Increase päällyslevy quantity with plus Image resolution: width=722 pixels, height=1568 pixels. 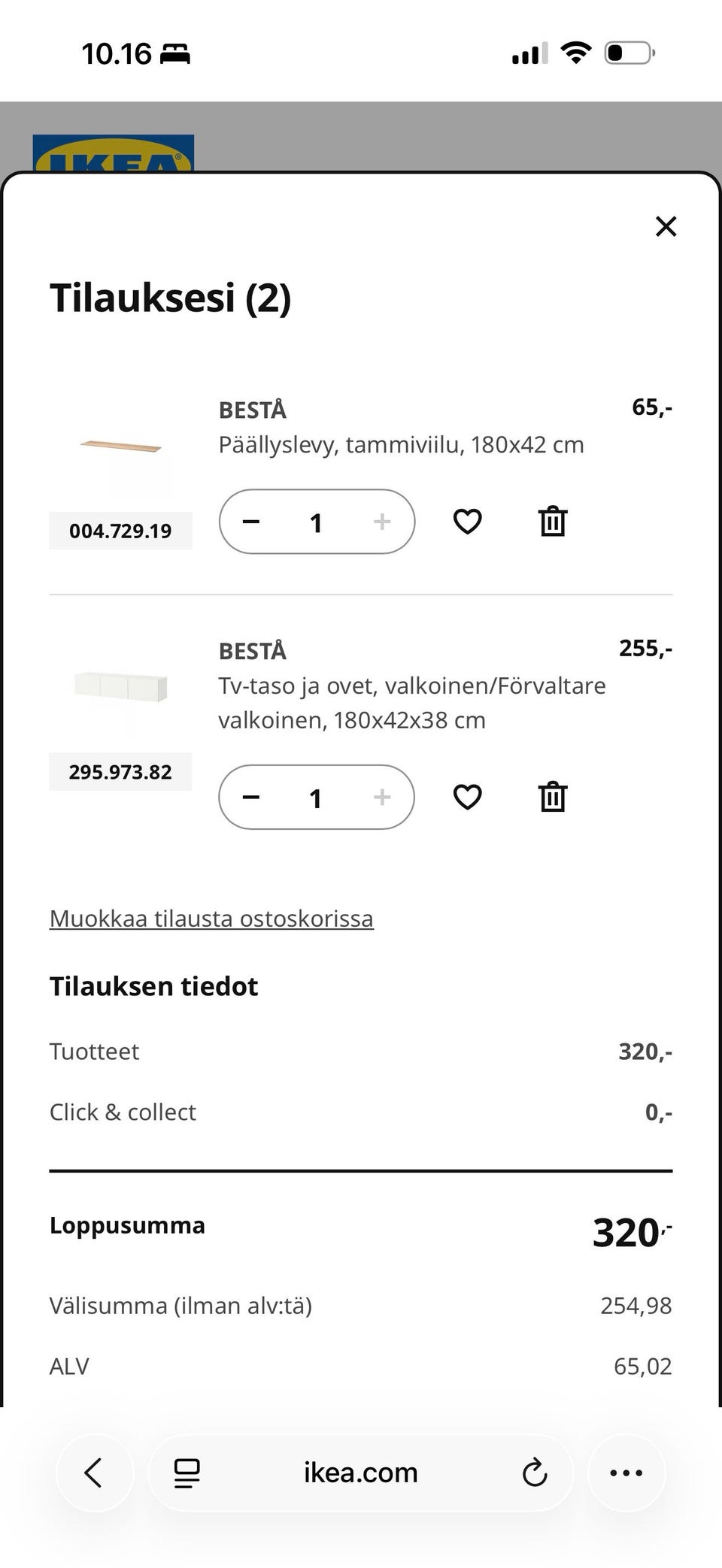[x=382, y=522]
